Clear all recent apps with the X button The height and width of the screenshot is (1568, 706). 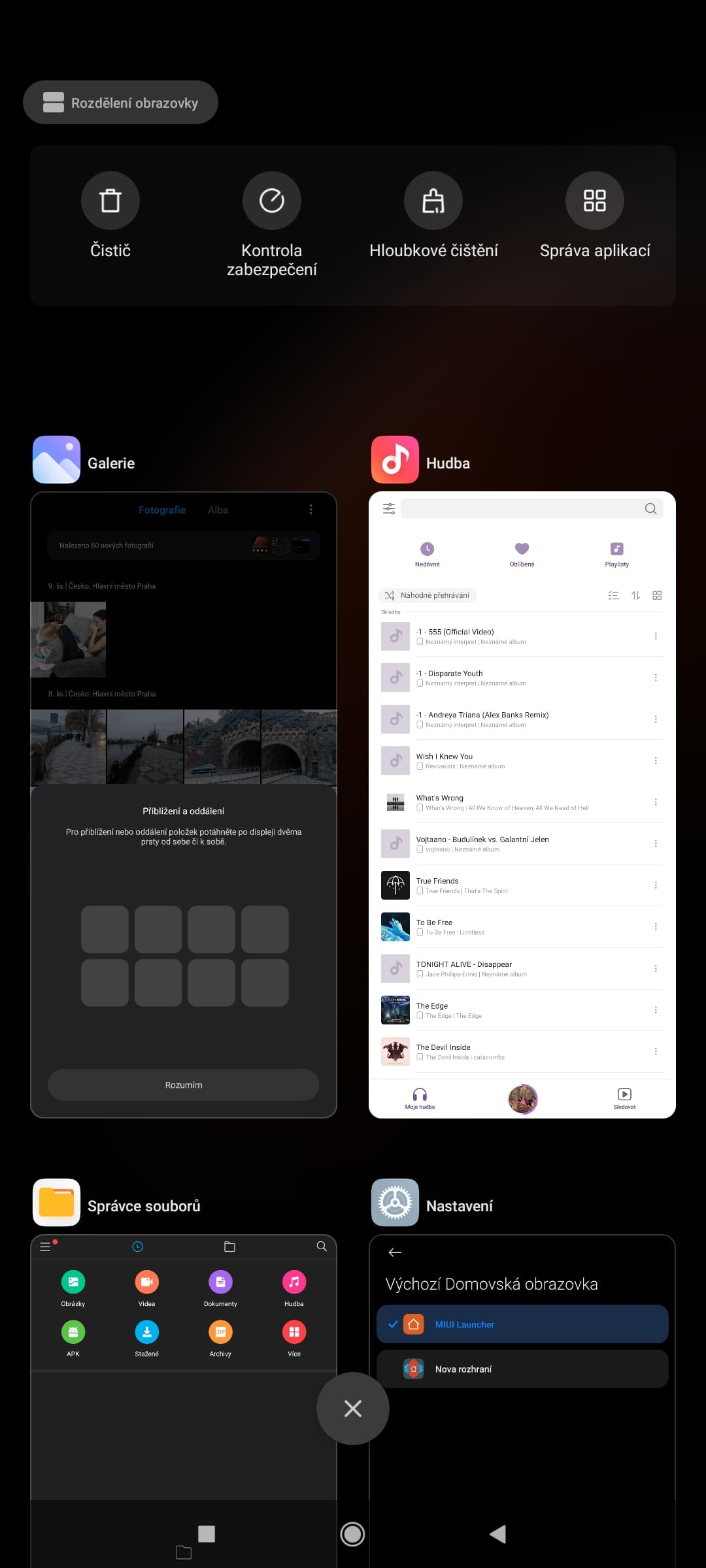tap(353, 1409)
